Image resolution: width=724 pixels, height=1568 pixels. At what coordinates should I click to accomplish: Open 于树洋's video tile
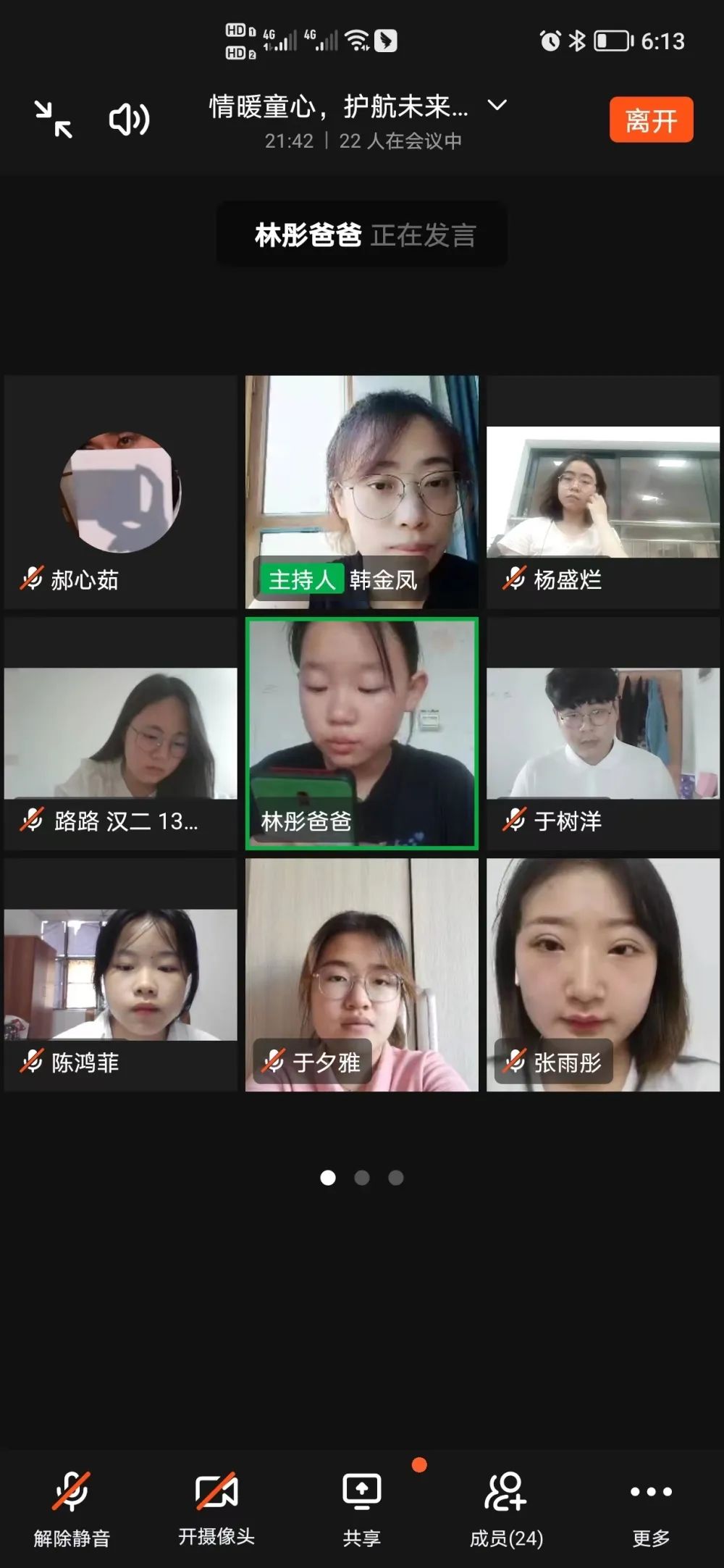[x=603, y=733]
